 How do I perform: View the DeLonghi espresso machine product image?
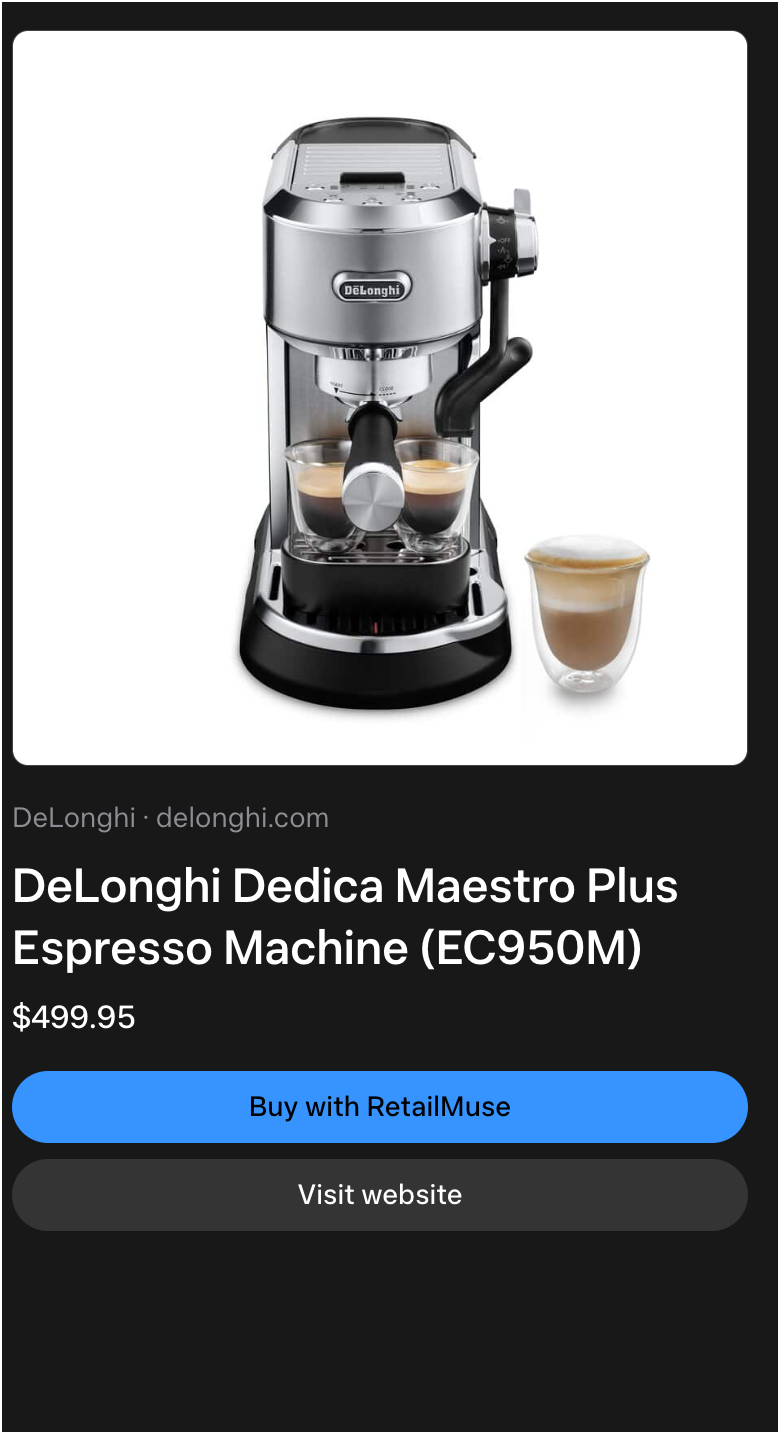380,398
